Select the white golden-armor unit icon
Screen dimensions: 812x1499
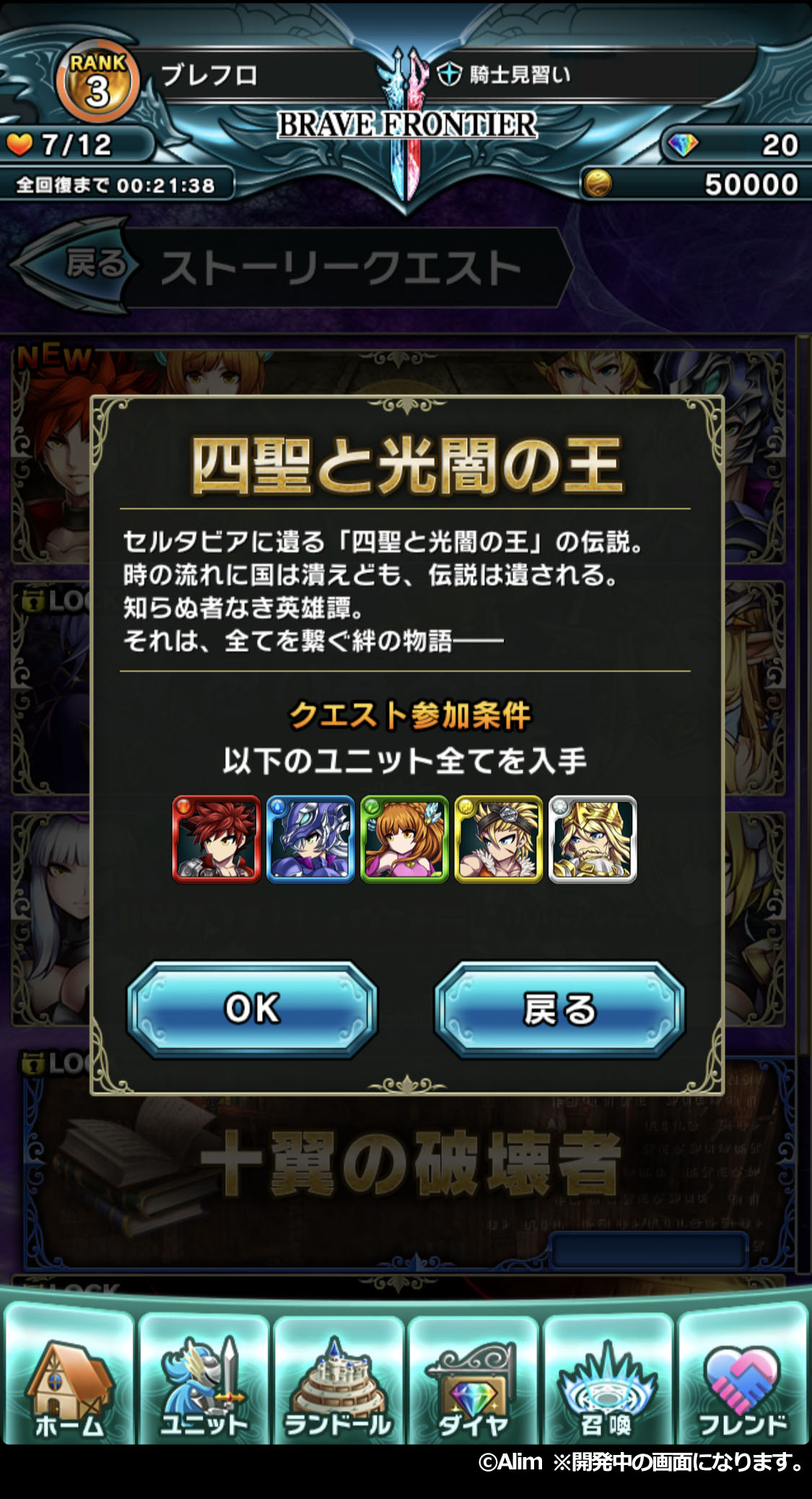[x=593, y=839]
